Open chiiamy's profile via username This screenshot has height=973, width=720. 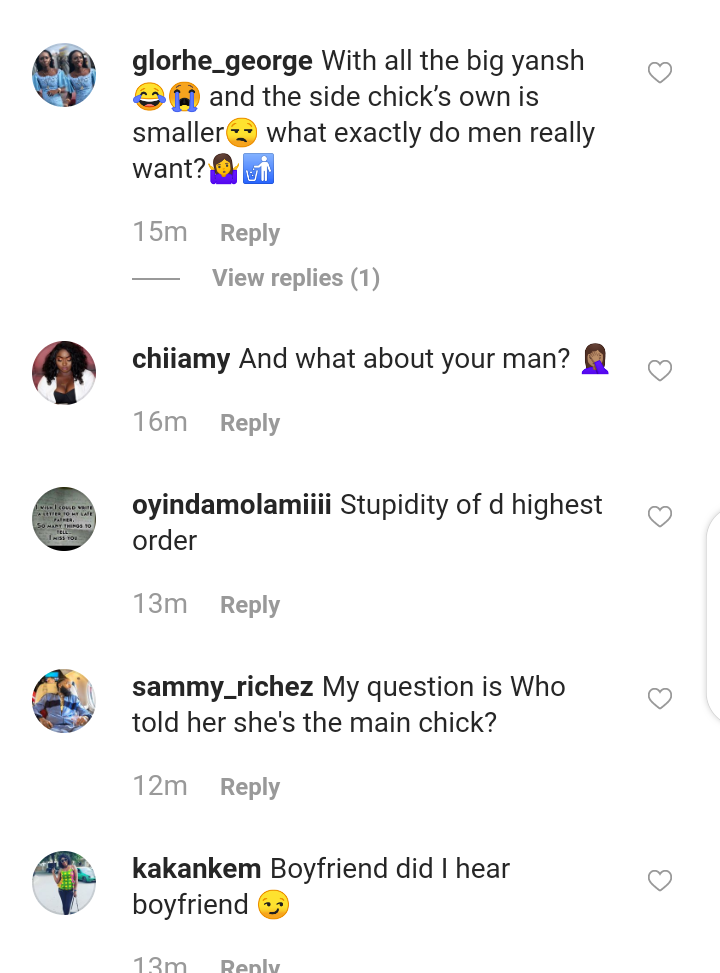181,359
